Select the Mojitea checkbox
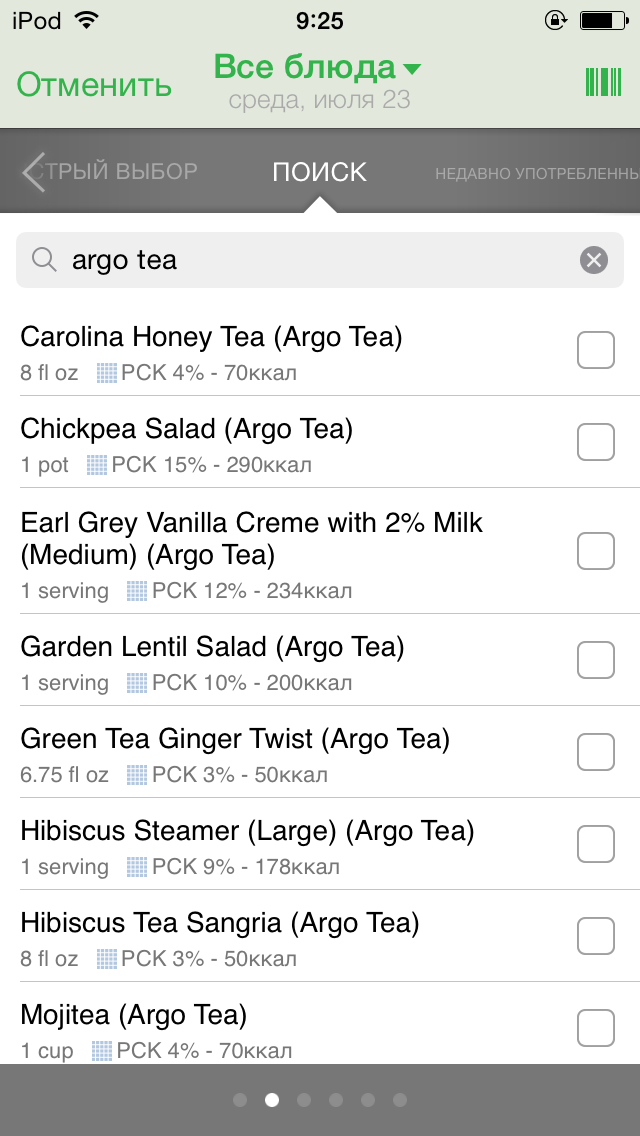640x1136 pixels. pyautogui.click(x=596, y=1027)
